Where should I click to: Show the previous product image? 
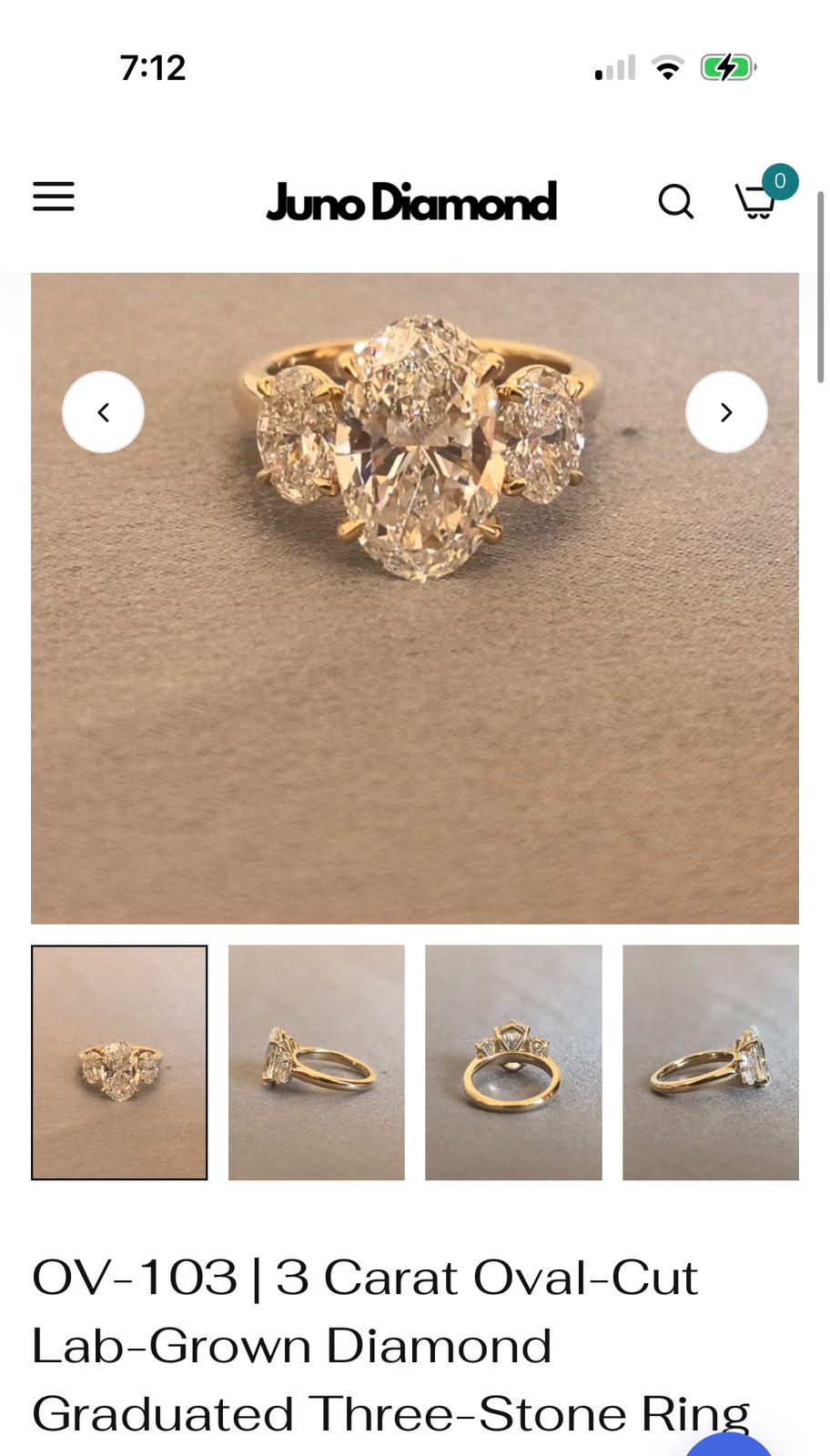(x=103, y=412)
